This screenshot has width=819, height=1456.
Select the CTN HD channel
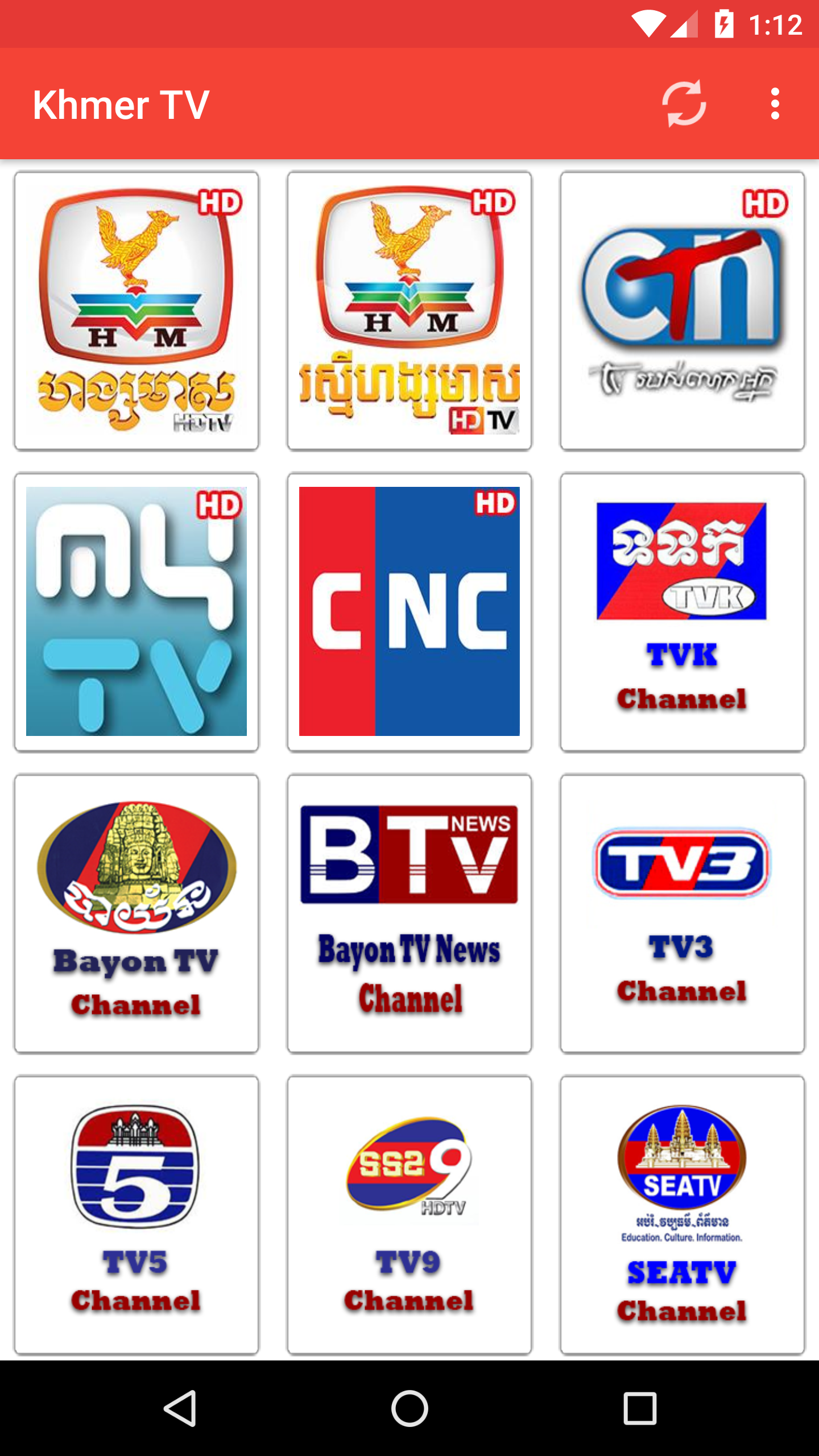[682, 311]
